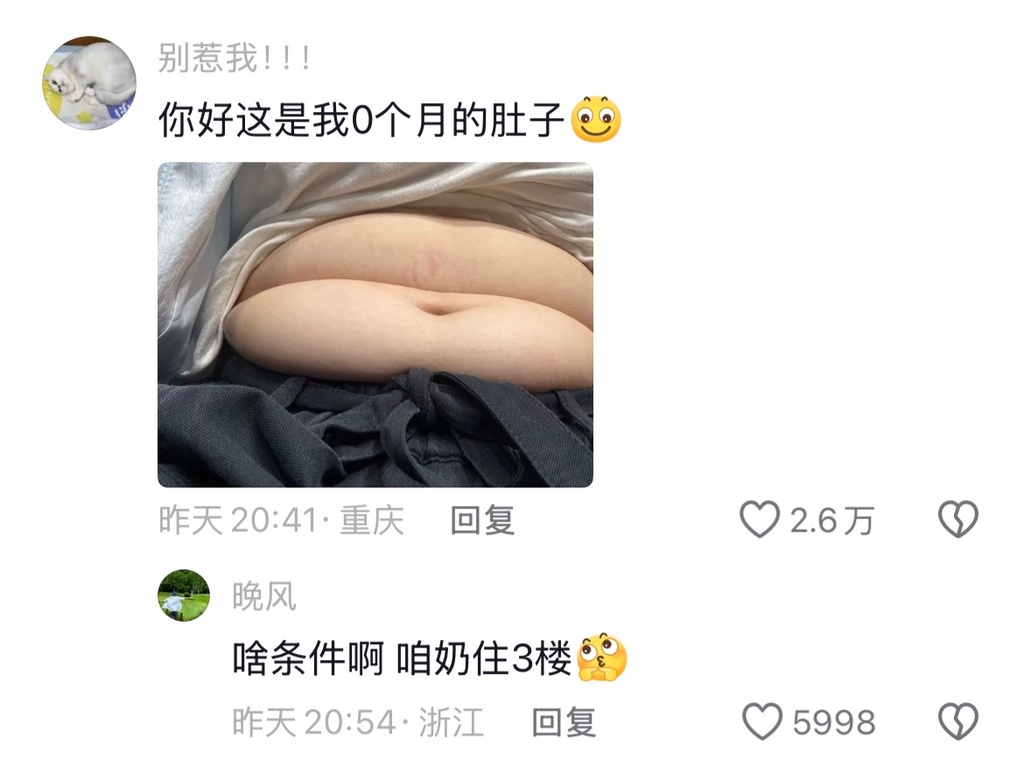Screen dimensions: 1024x766
Task: Like the comment with 2.6万 likes
Action: click(x=760, y=520)
